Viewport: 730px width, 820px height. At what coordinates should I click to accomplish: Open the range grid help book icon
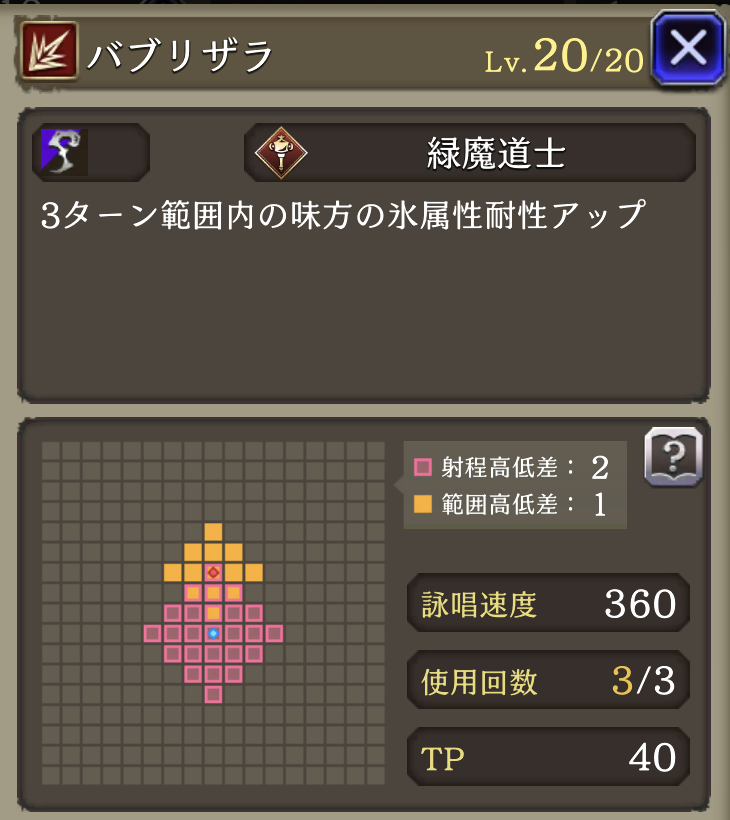click(x=673, y=459)
